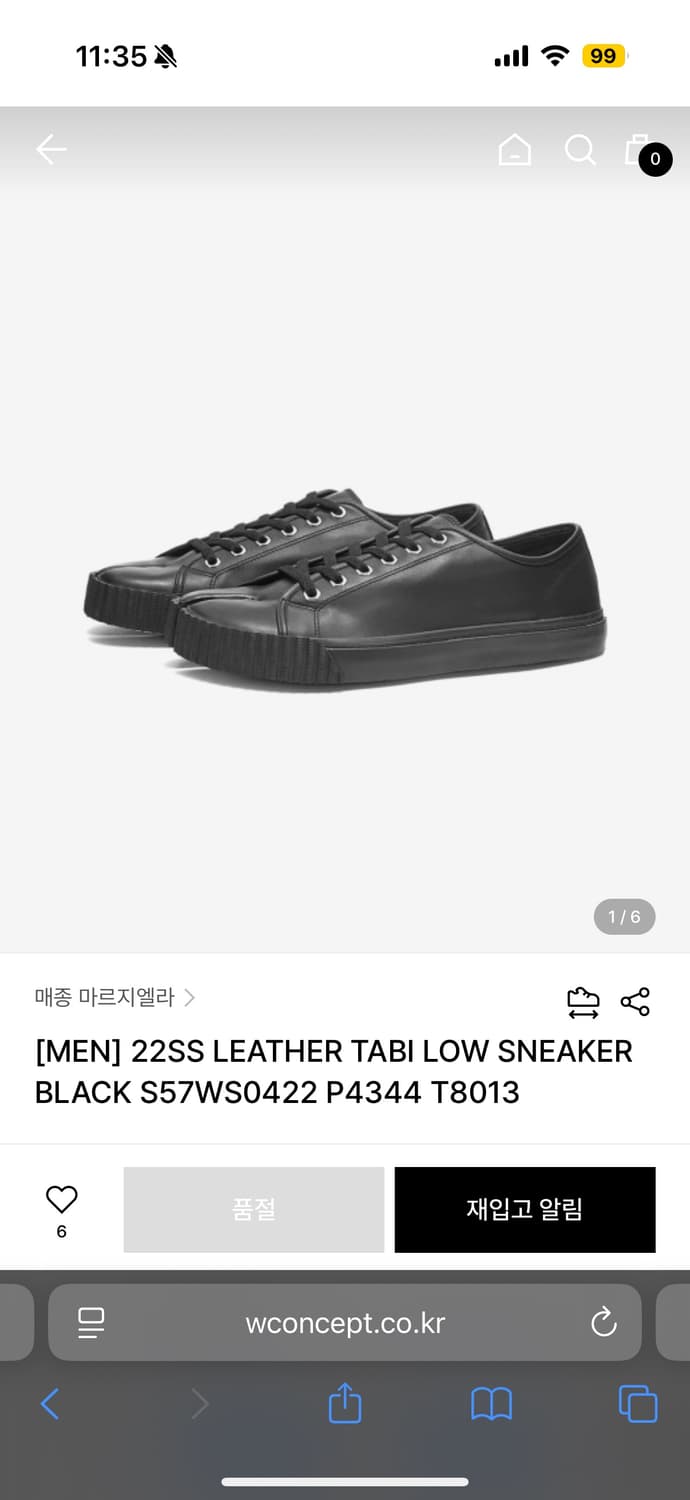The image size is (690, 1500).
Task: Reload the page in Safari
Action: coord(603,1323)
